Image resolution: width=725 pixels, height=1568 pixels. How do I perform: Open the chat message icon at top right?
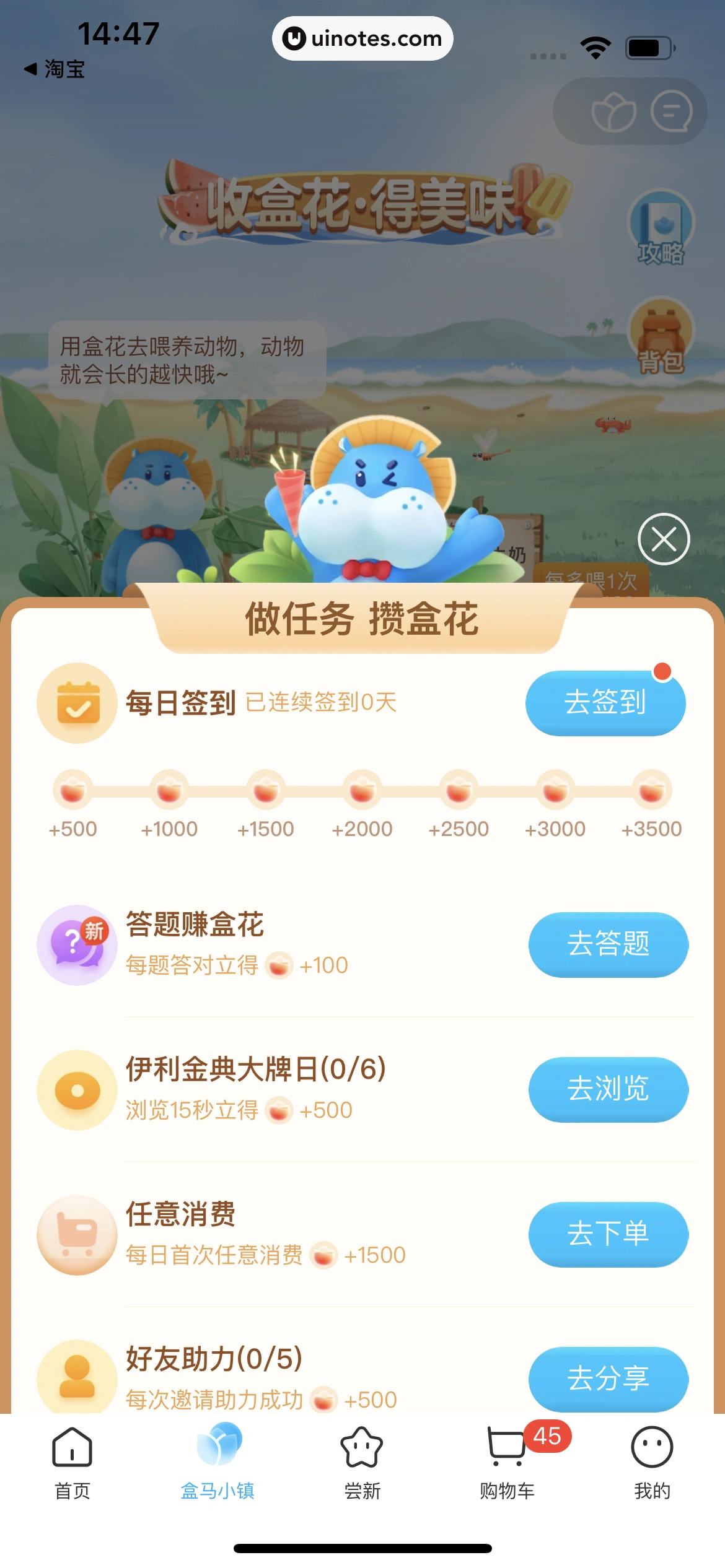point(671,111)
